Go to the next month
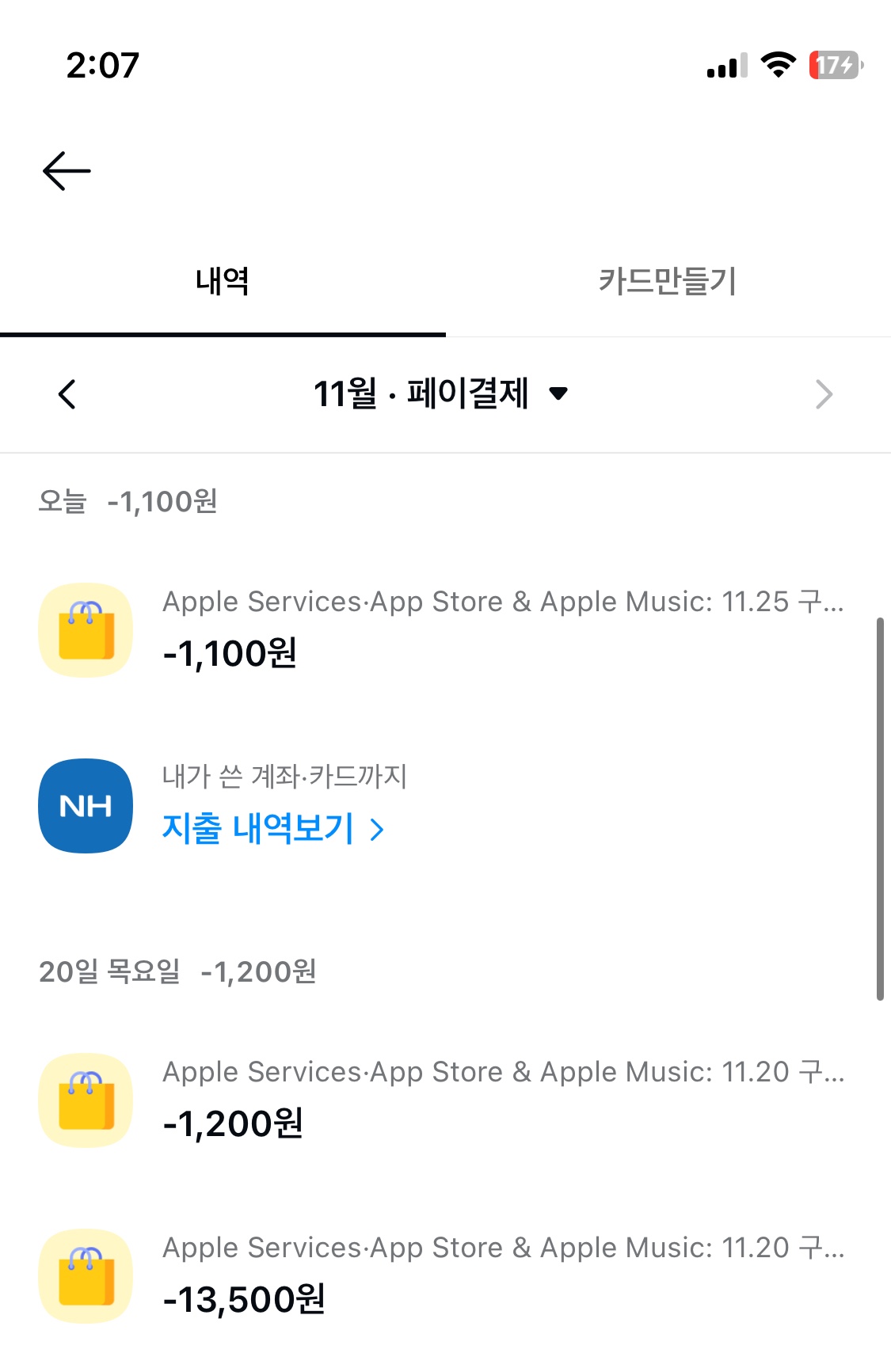 [824, 394]
